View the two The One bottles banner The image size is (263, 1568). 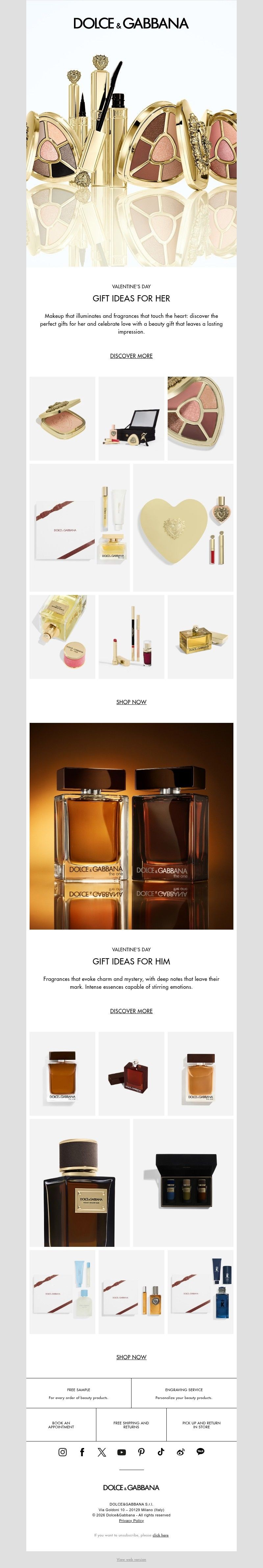(x=131, y=825)
